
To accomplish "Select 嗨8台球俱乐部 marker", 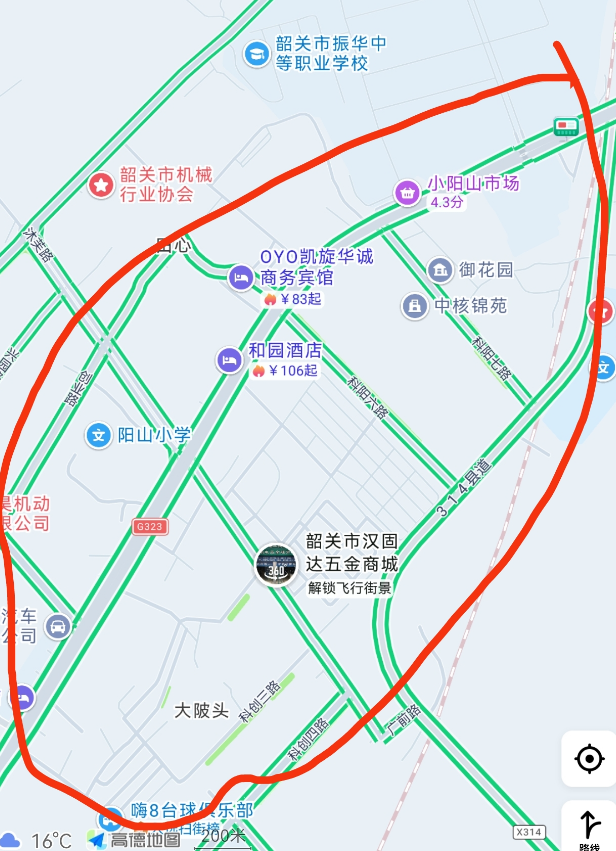I will point(111,818).
